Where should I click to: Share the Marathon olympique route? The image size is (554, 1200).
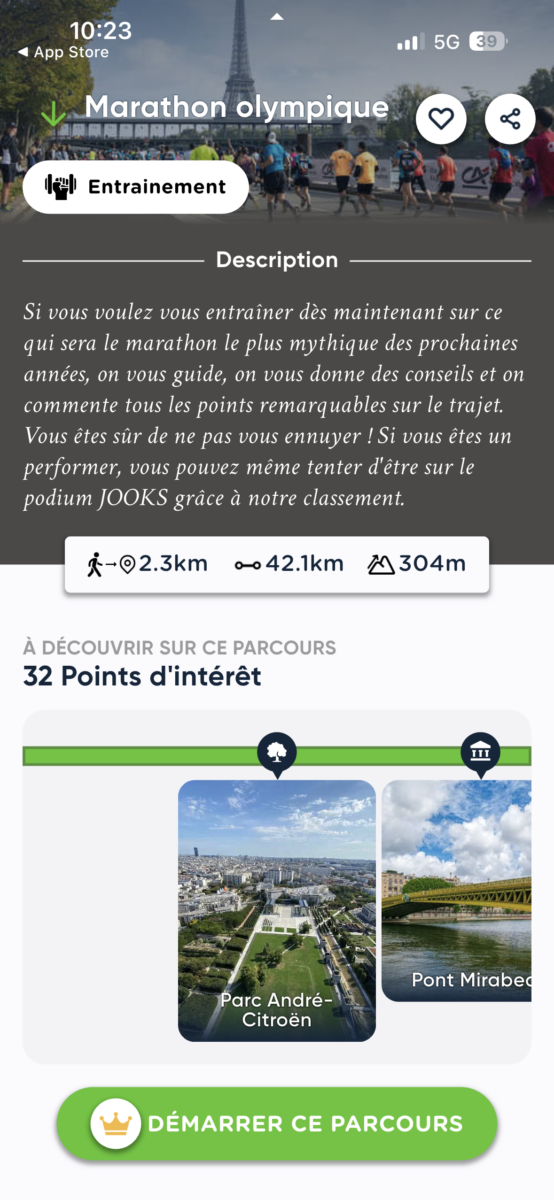click(510, 120)
